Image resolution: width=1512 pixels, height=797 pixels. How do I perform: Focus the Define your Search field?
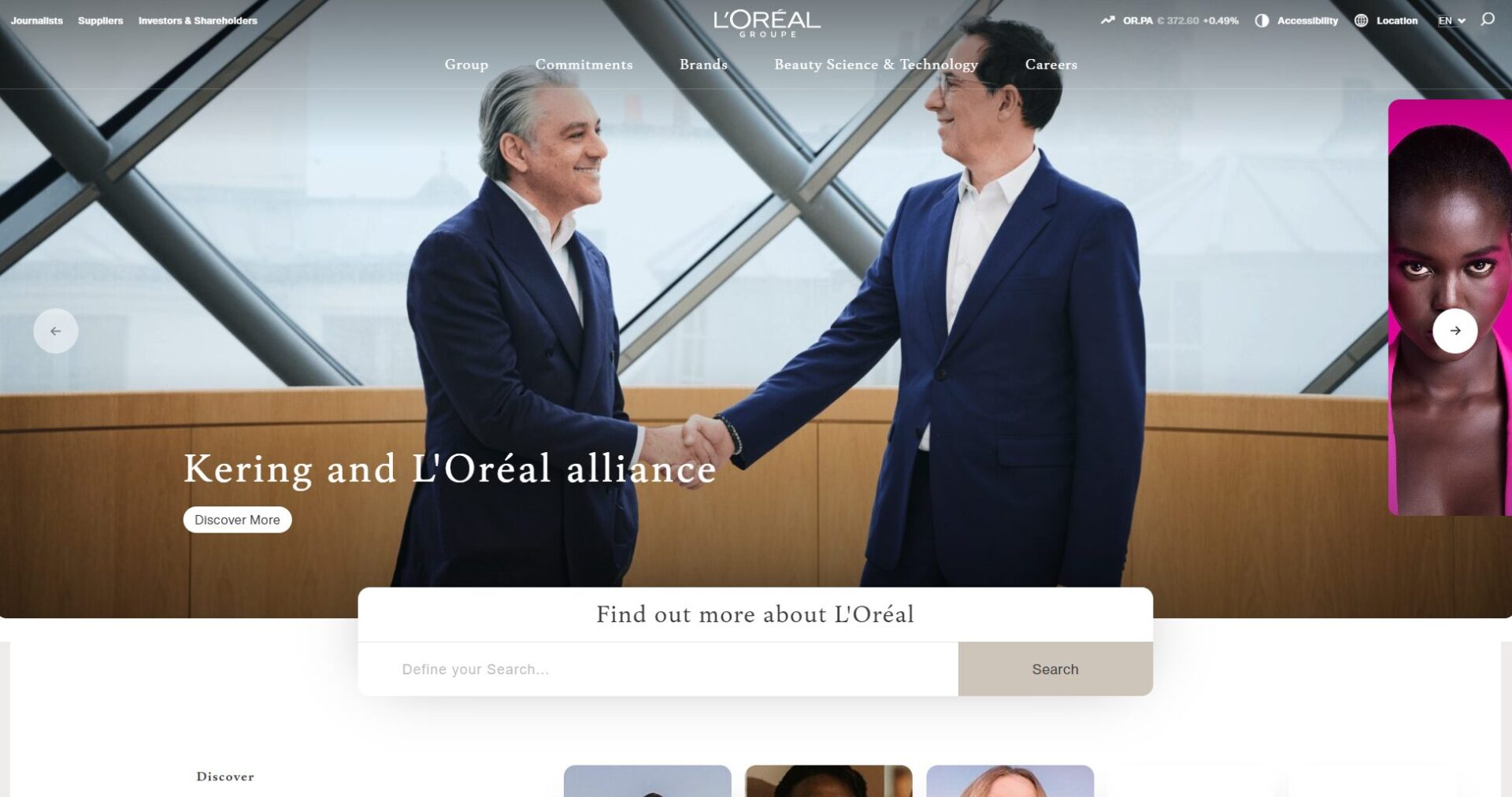click(658, 669)
